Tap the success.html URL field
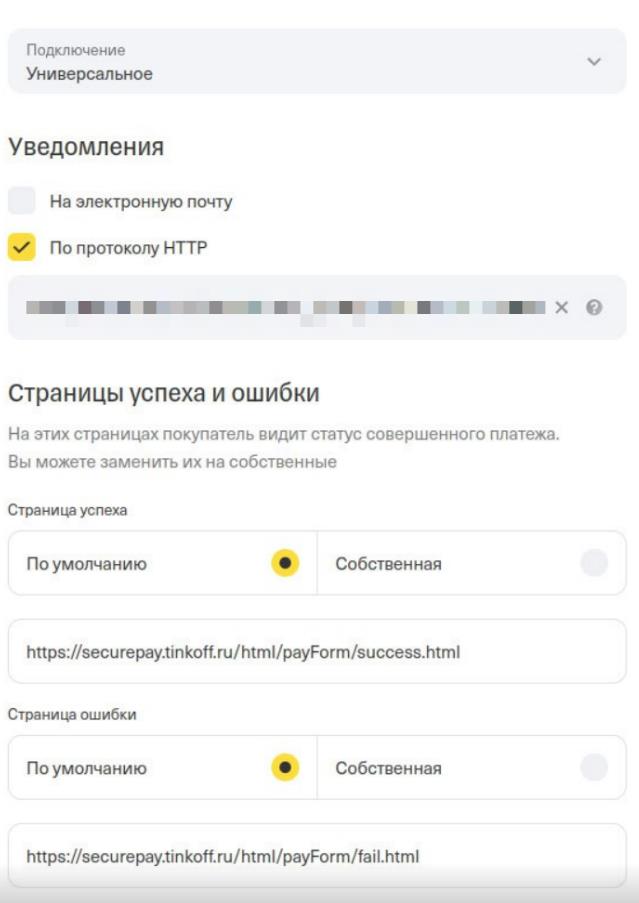Viewport: 639px width, 903px height. click(x=316, y=652)
